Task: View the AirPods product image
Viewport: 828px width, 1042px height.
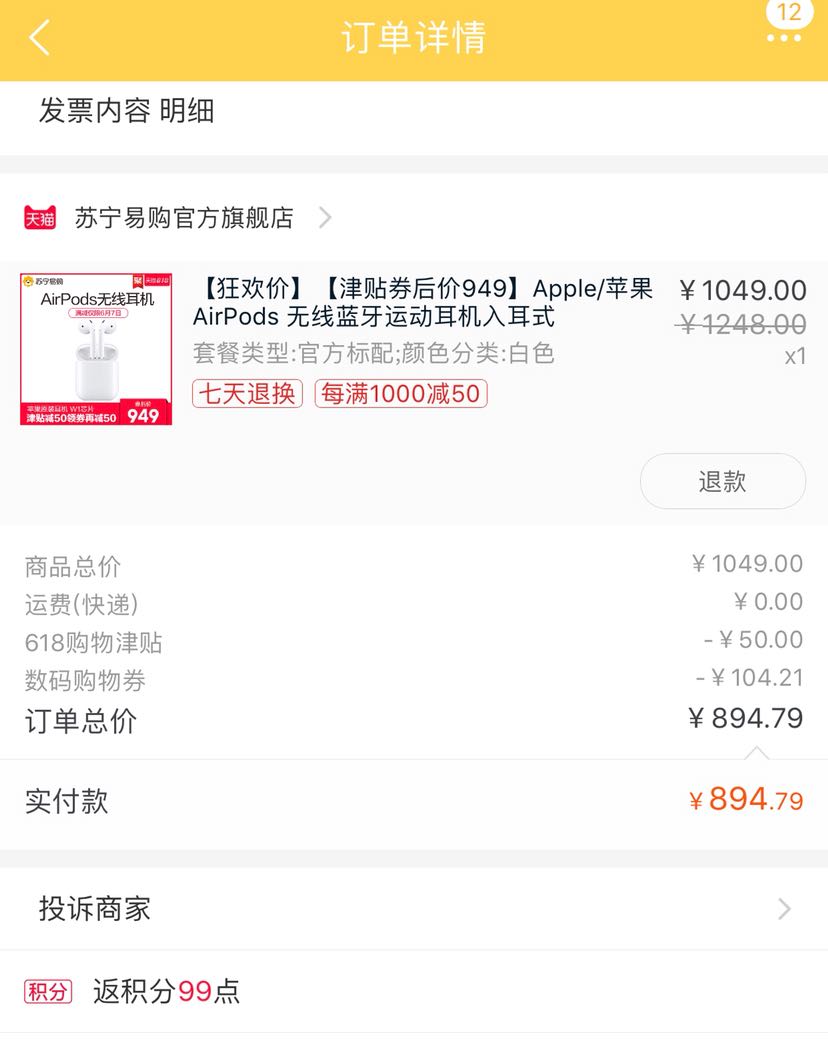Action: (x=96, y=349)
